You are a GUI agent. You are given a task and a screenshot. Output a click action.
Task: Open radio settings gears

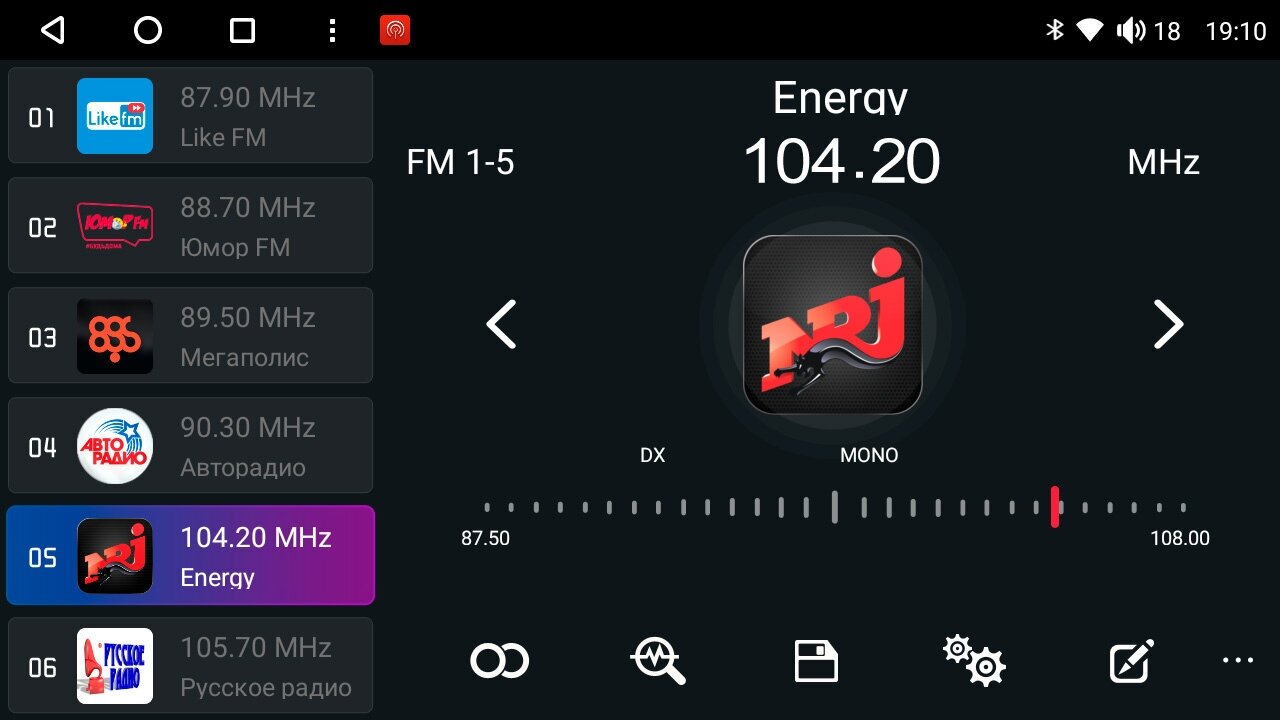tap(974, 661)
